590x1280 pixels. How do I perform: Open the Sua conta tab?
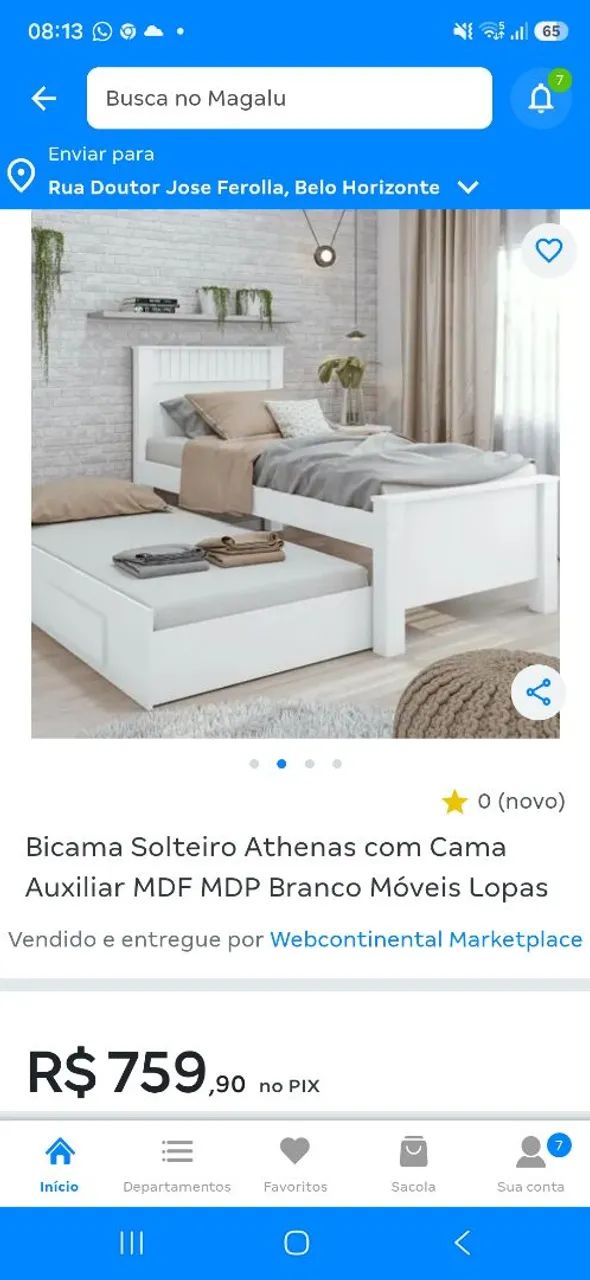click(531, 1165)
